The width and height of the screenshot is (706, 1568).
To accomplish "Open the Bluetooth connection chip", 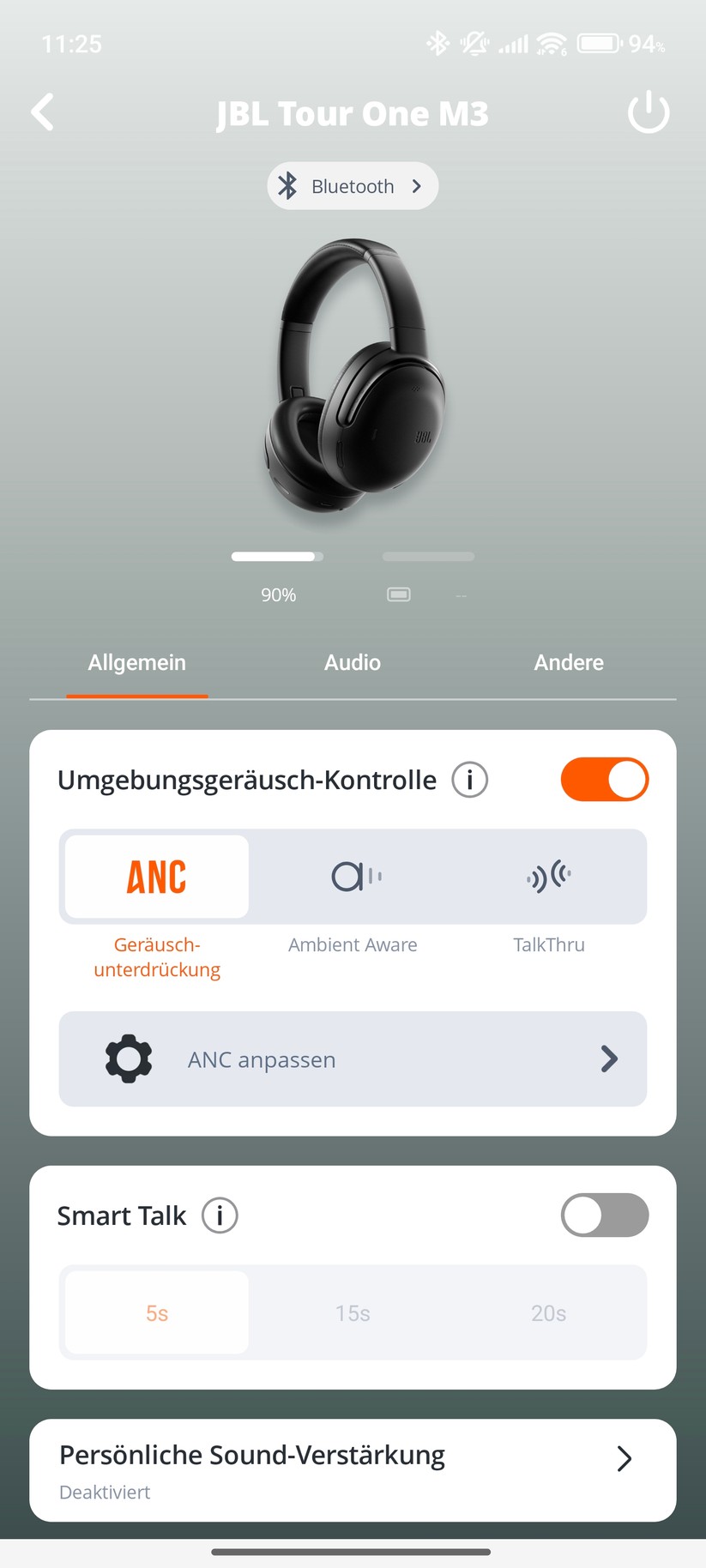I will [353, 186].
